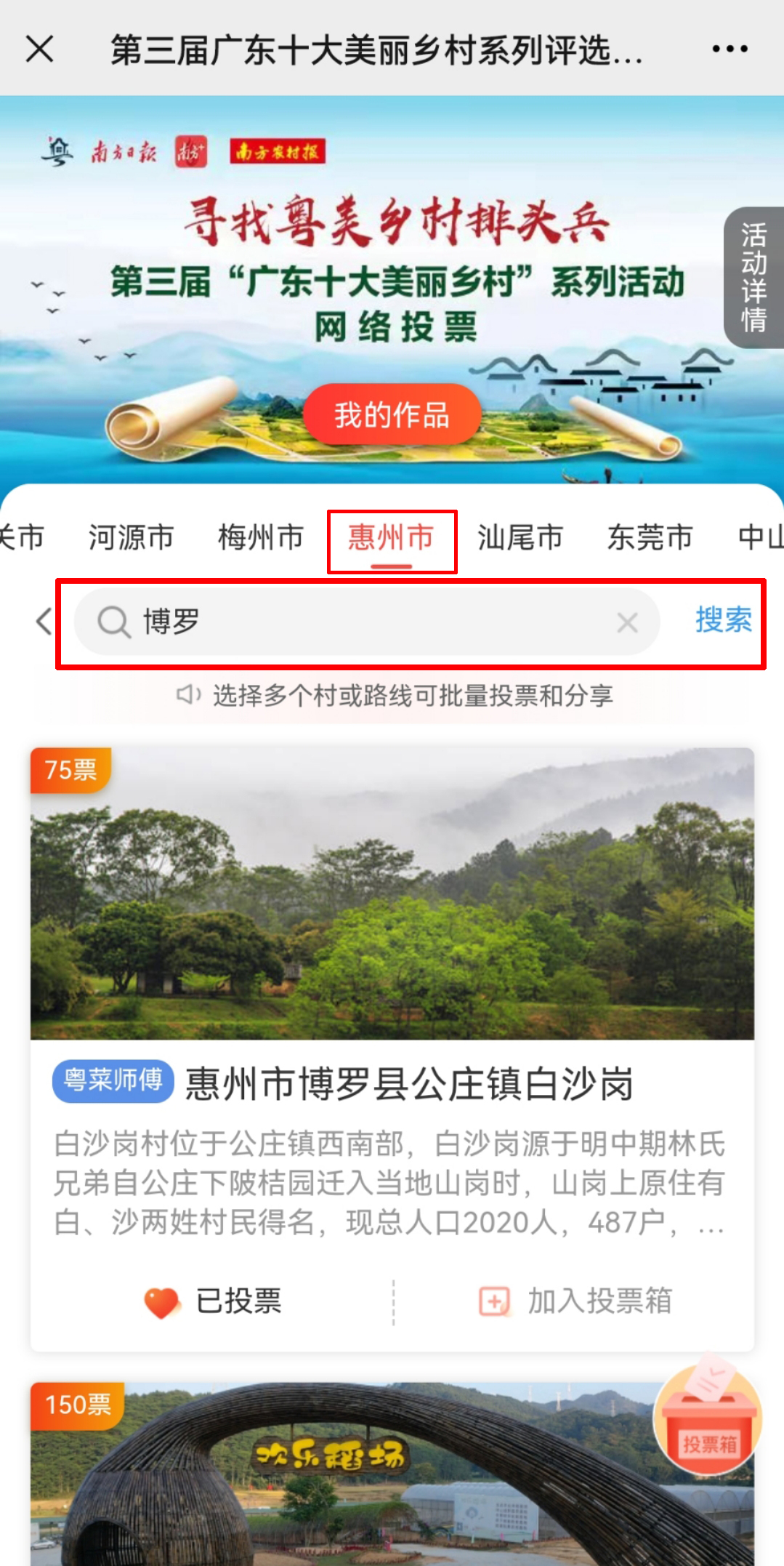The image size is (784, 1566).
Task: Tap the blue 搜索 button
Action: click(x=723, y=620)
